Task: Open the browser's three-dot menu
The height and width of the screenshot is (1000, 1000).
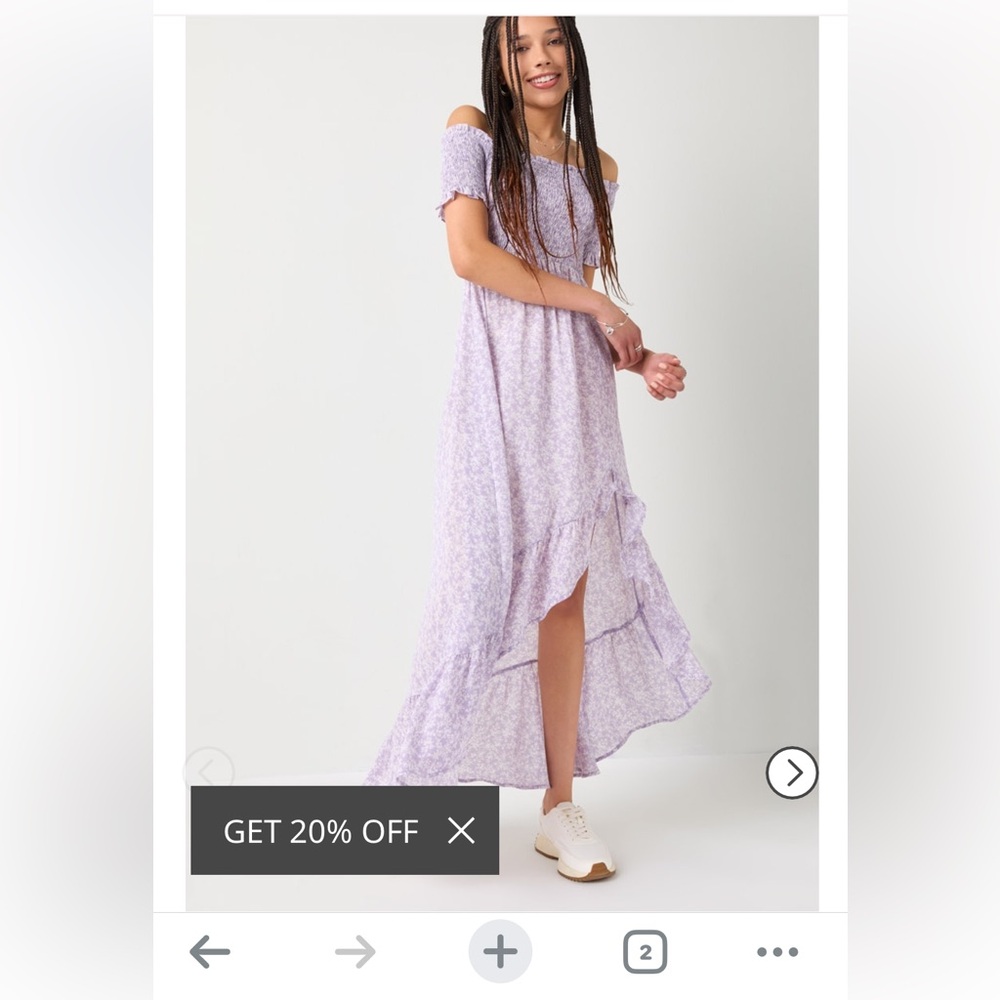Action: pyautogui.click(x=777, y=952)
